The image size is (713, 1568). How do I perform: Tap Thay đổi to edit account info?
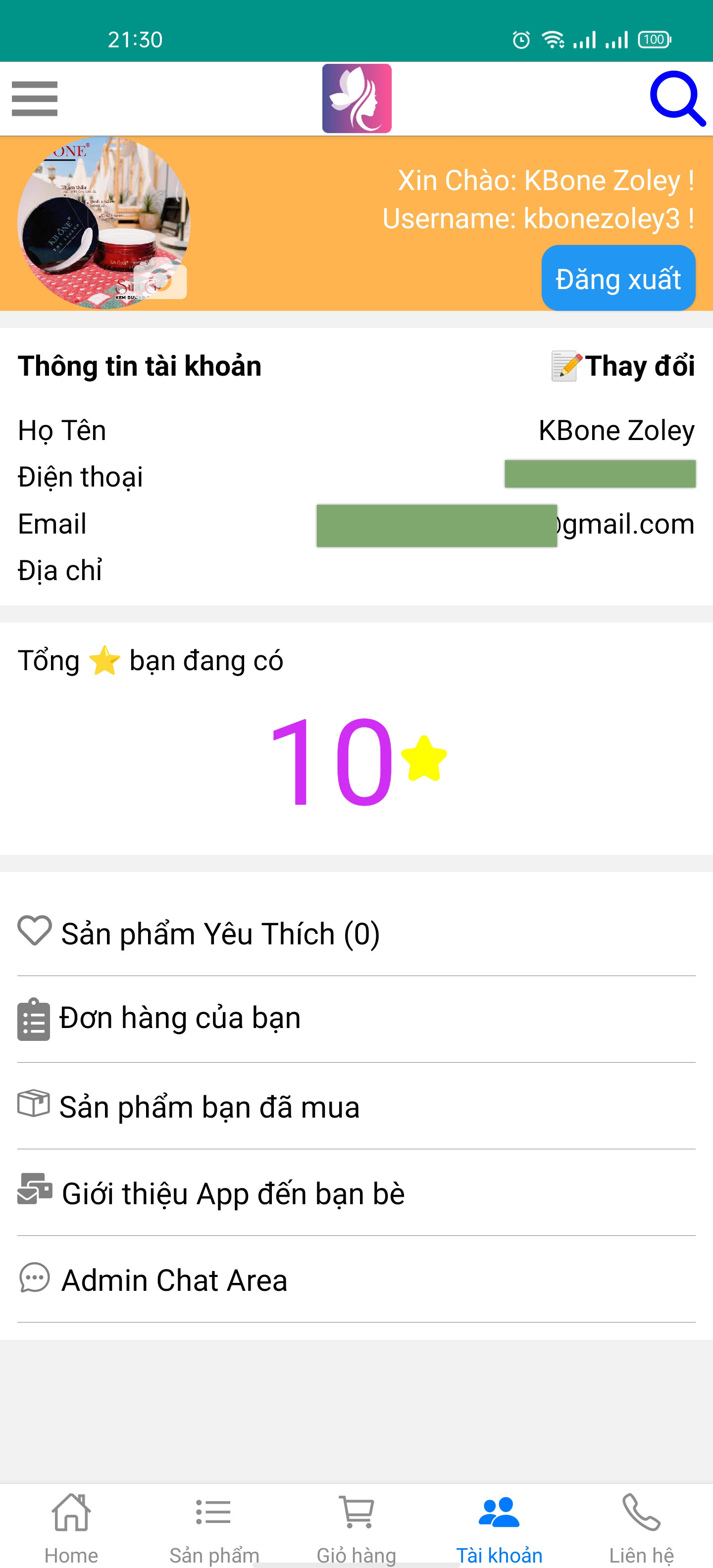623,366
